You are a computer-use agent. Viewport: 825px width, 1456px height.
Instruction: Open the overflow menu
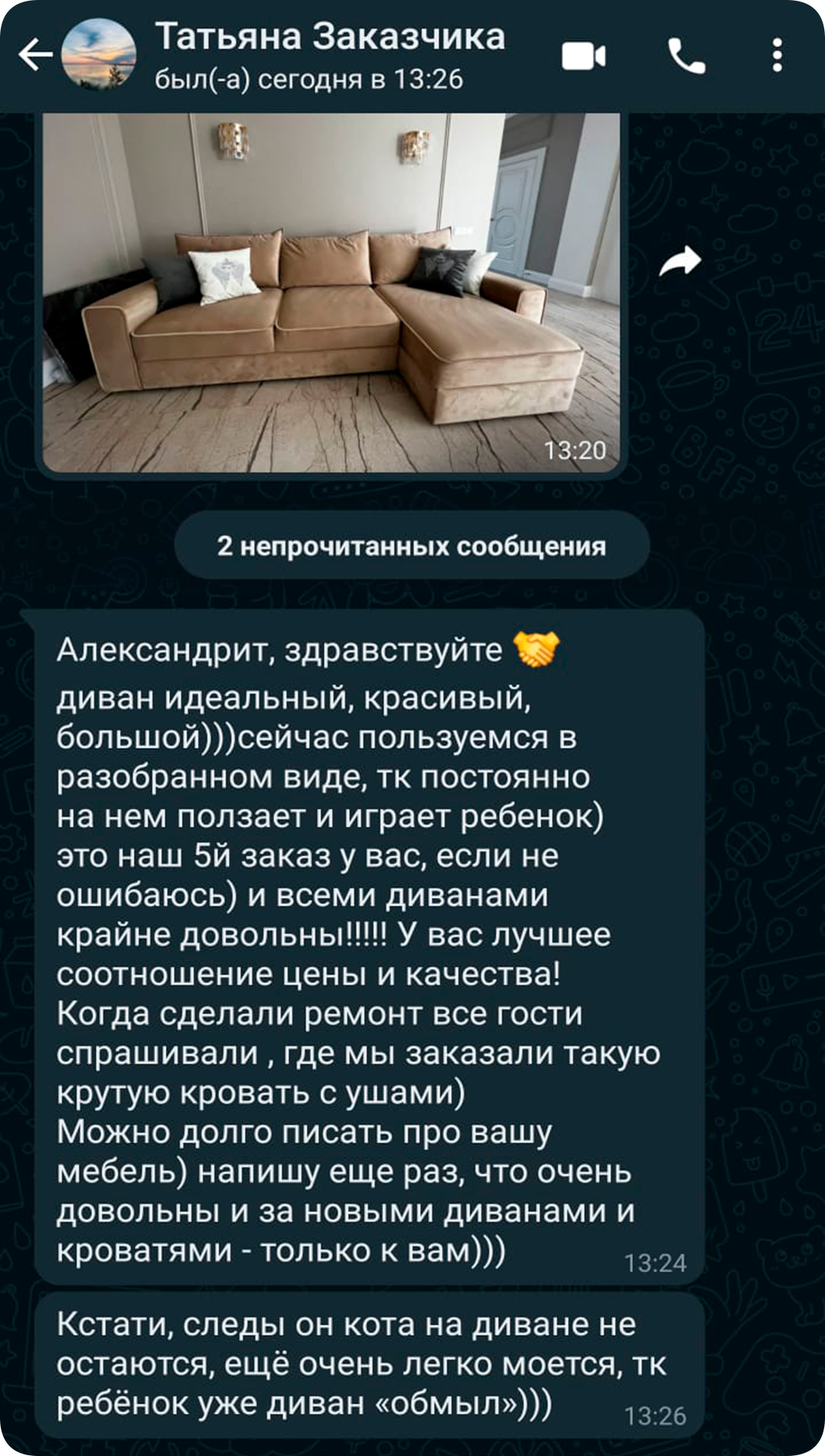(x=777, y=57)
